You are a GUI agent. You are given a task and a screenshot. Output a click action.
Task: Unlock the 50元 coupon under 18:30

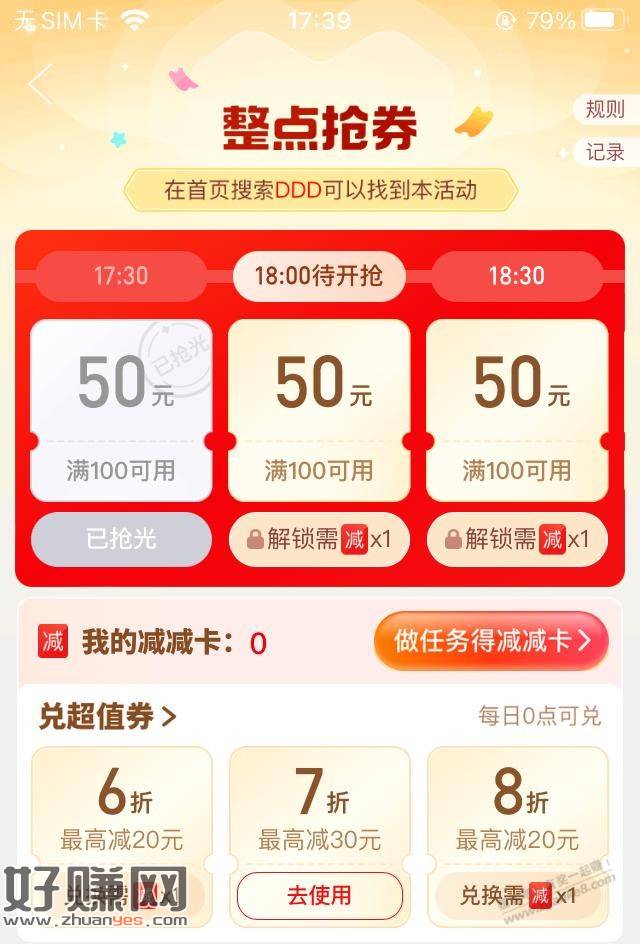pos(516,540)
